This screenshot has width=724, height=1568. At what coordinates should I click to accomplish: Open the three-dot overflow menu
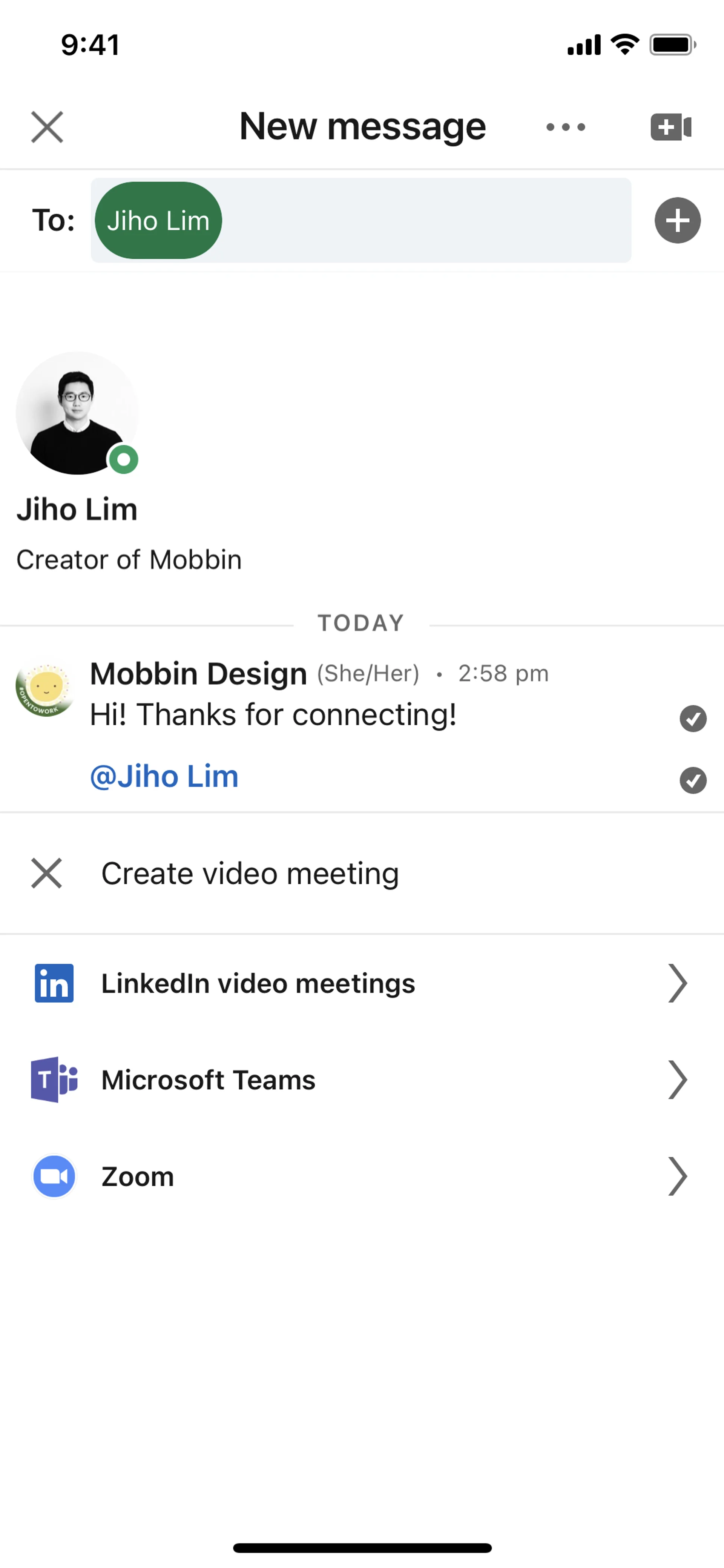click(x=565, y=127)
